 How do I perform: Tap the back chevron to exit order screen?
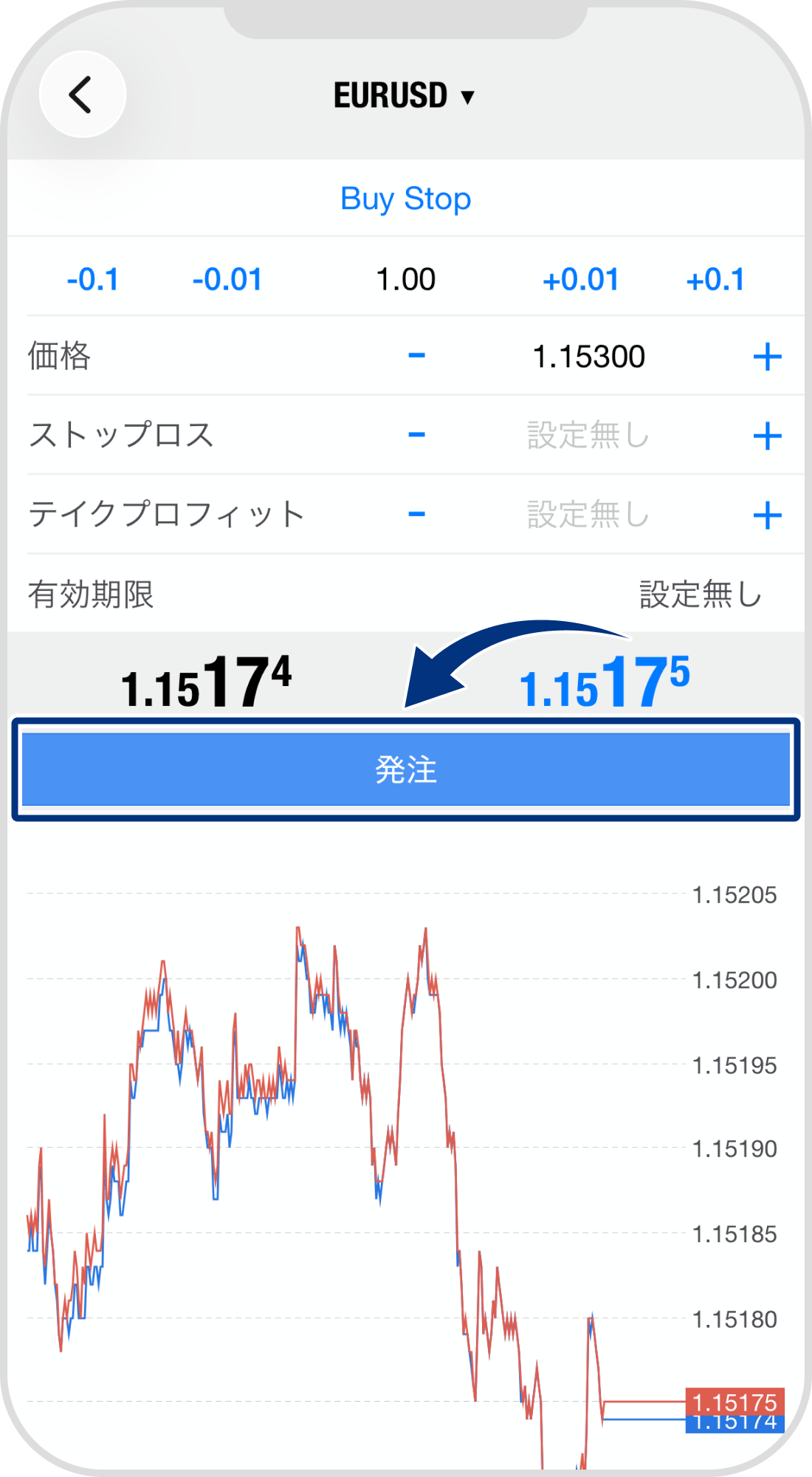click(x=81, y=95)
